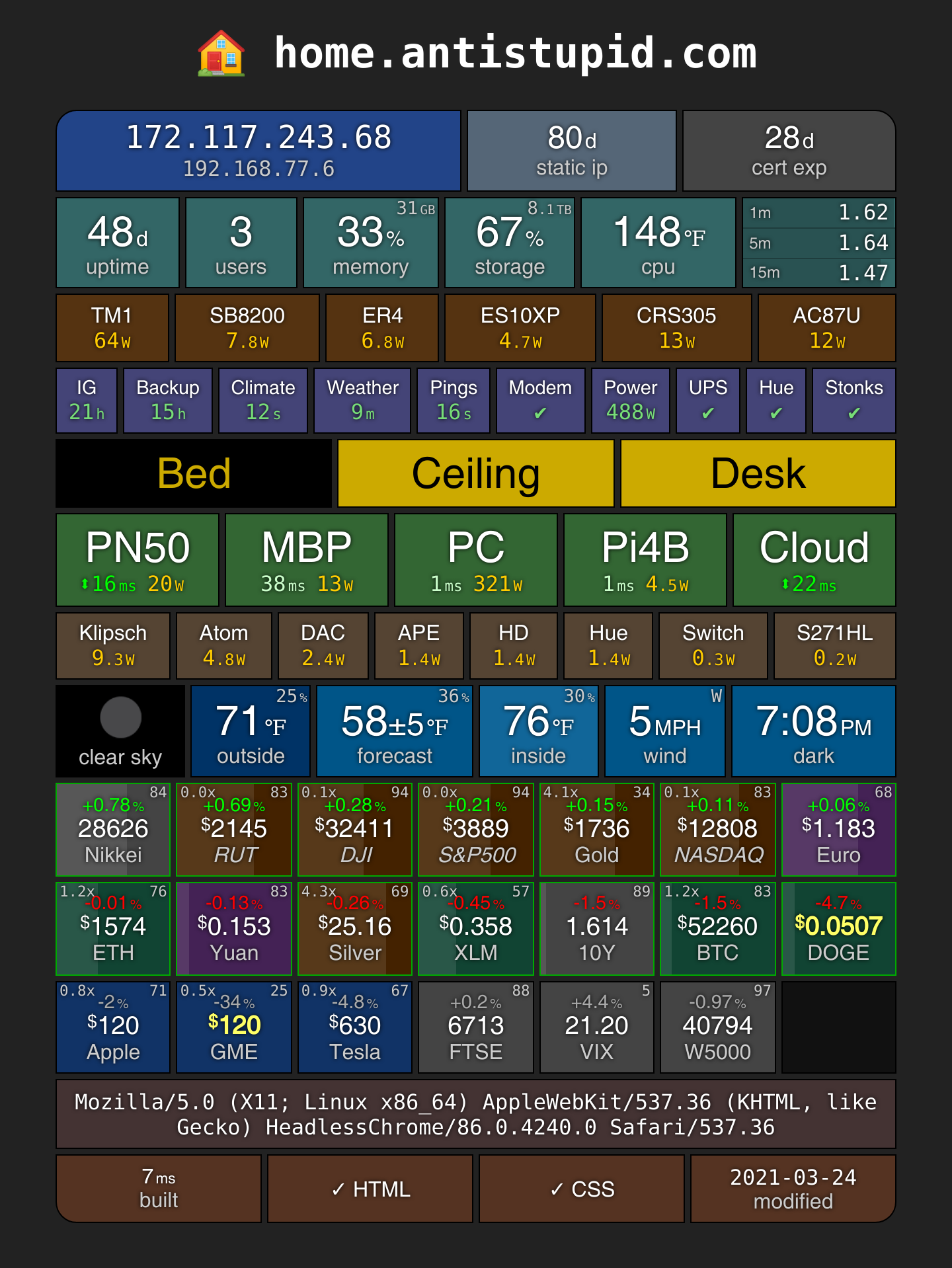This screenshot has height=1268, width=952.
Task: Open the GME stock tile
Action: click(234, 1027)
